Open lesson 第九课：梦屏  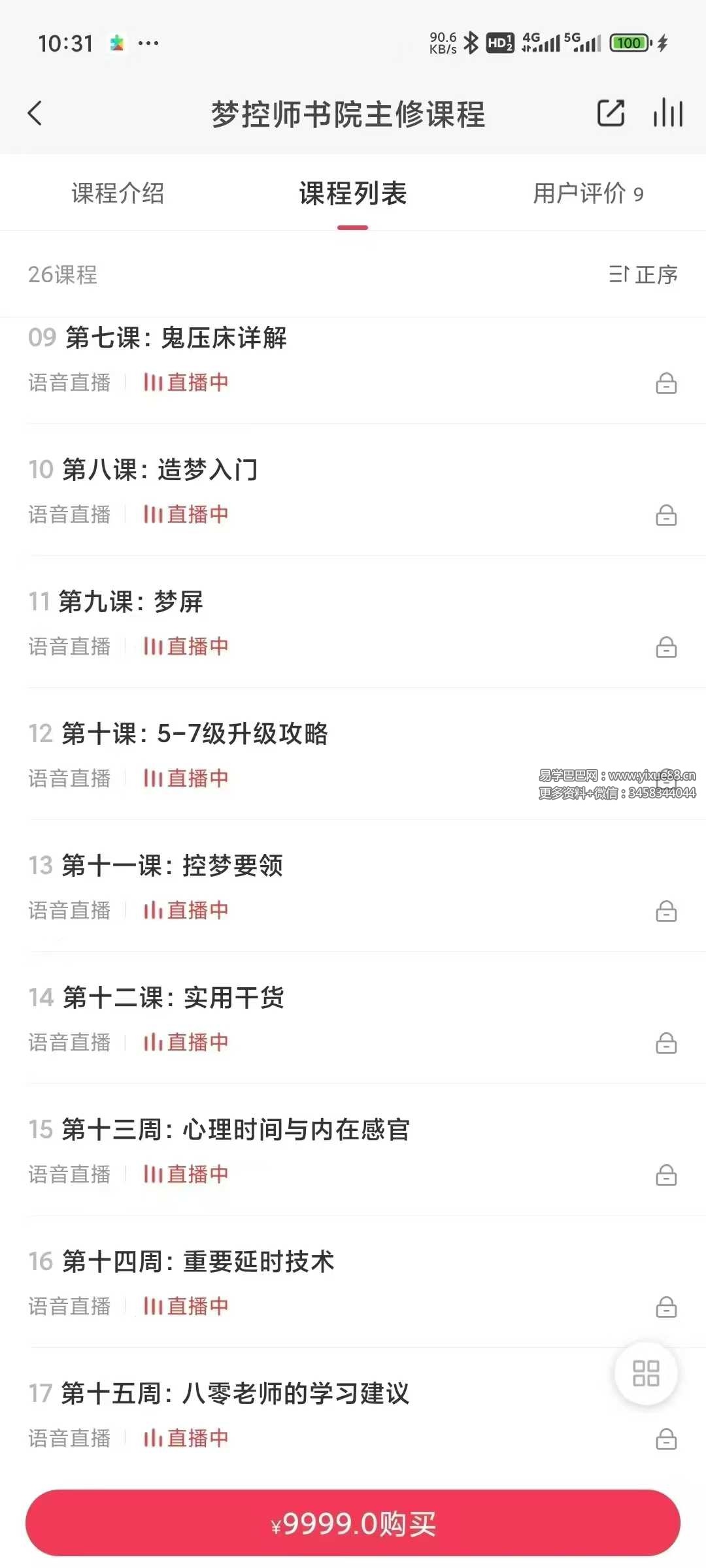131,602
